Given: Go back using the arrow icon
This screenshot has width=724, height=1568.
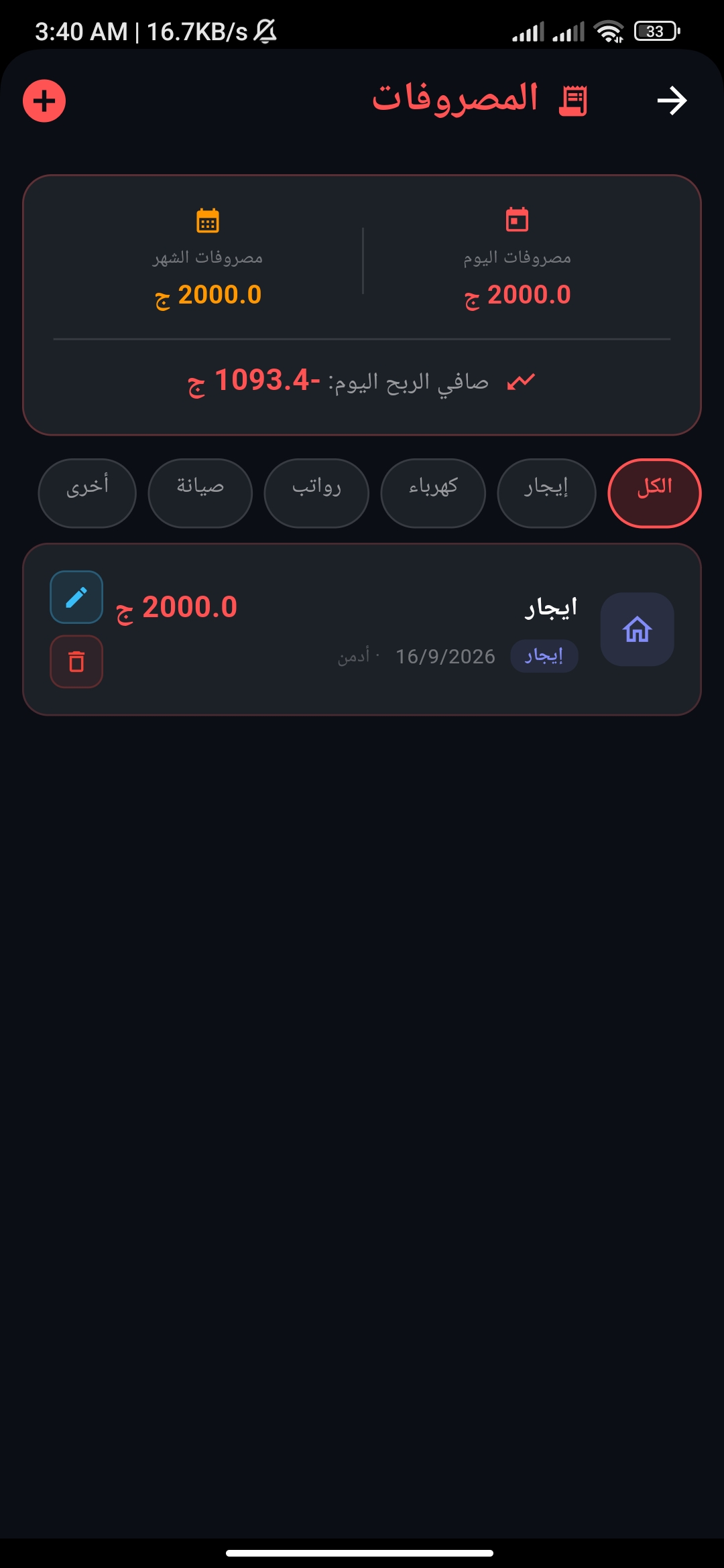Looking at the screenshot, I should 672,101.
